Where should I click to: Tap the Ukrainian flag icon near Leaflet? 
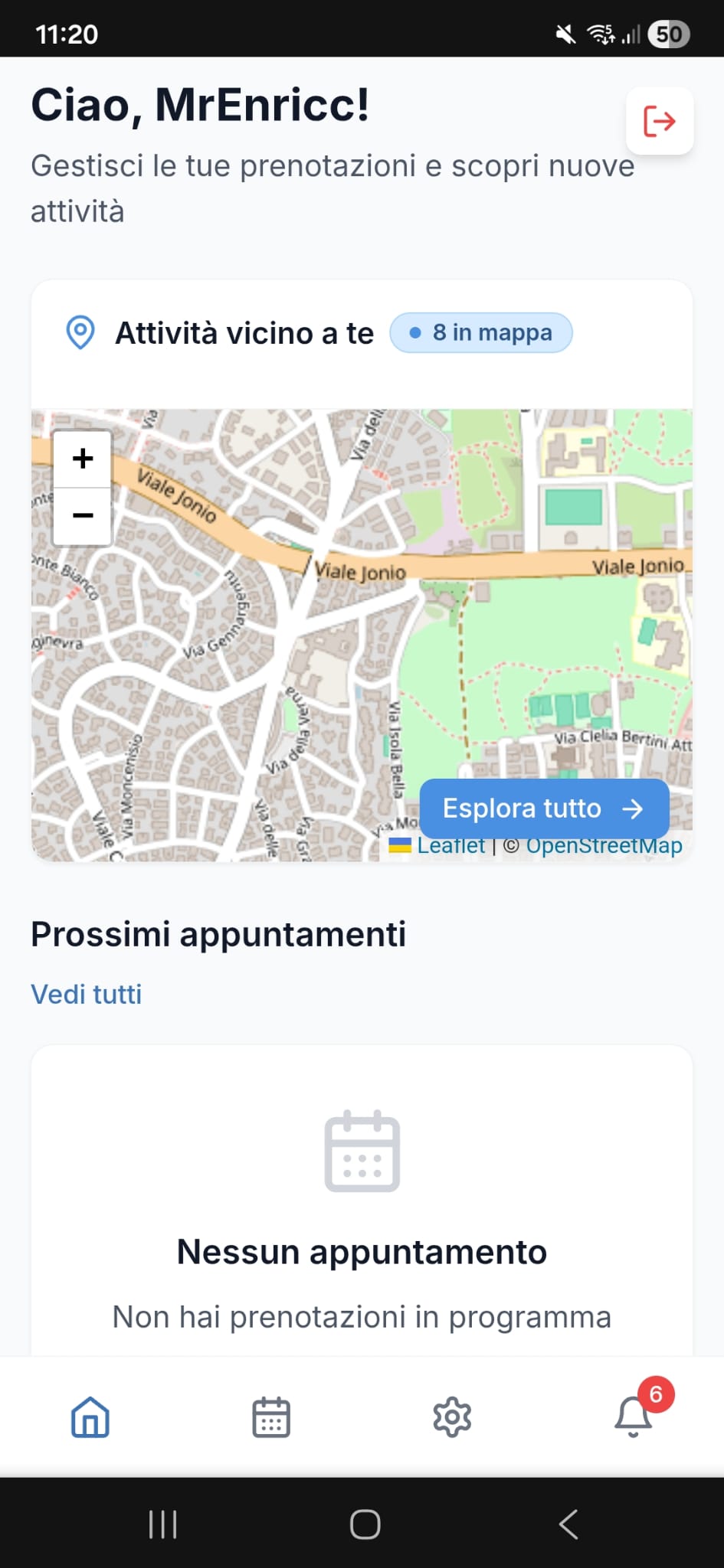(x=401, y=845)
